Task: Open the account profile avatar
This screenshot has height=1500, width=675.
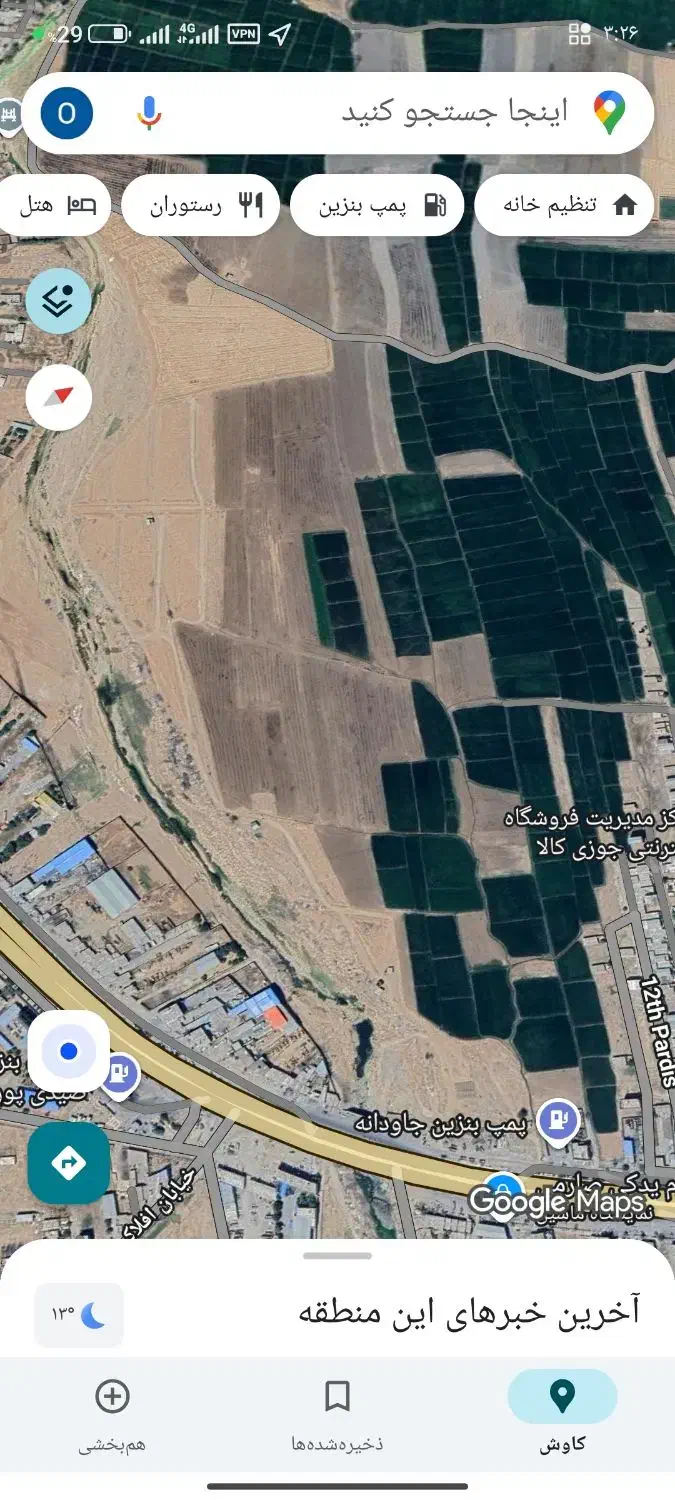Action: 67,113
